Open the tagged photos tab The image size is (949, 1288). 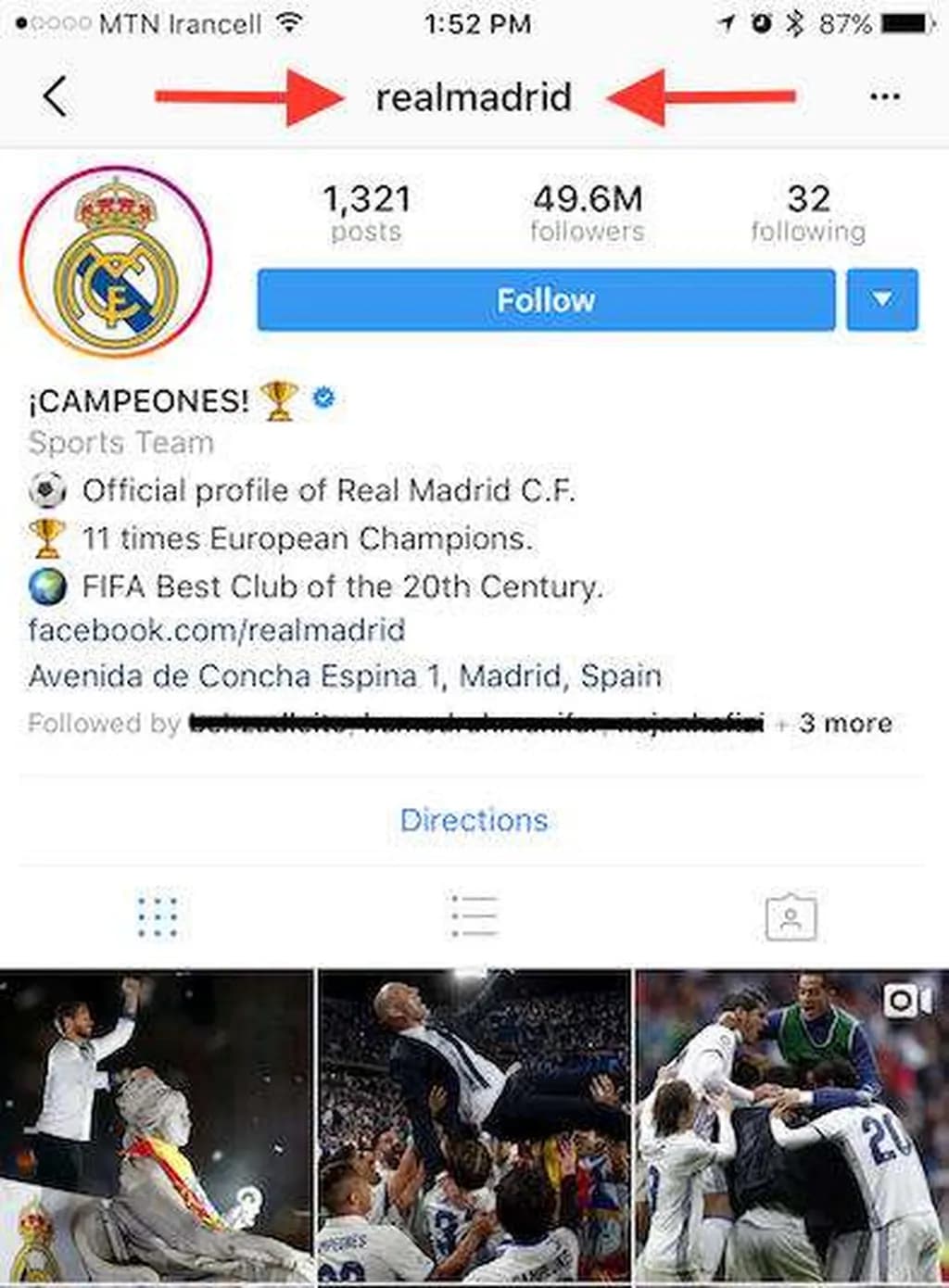pos(791,917)
